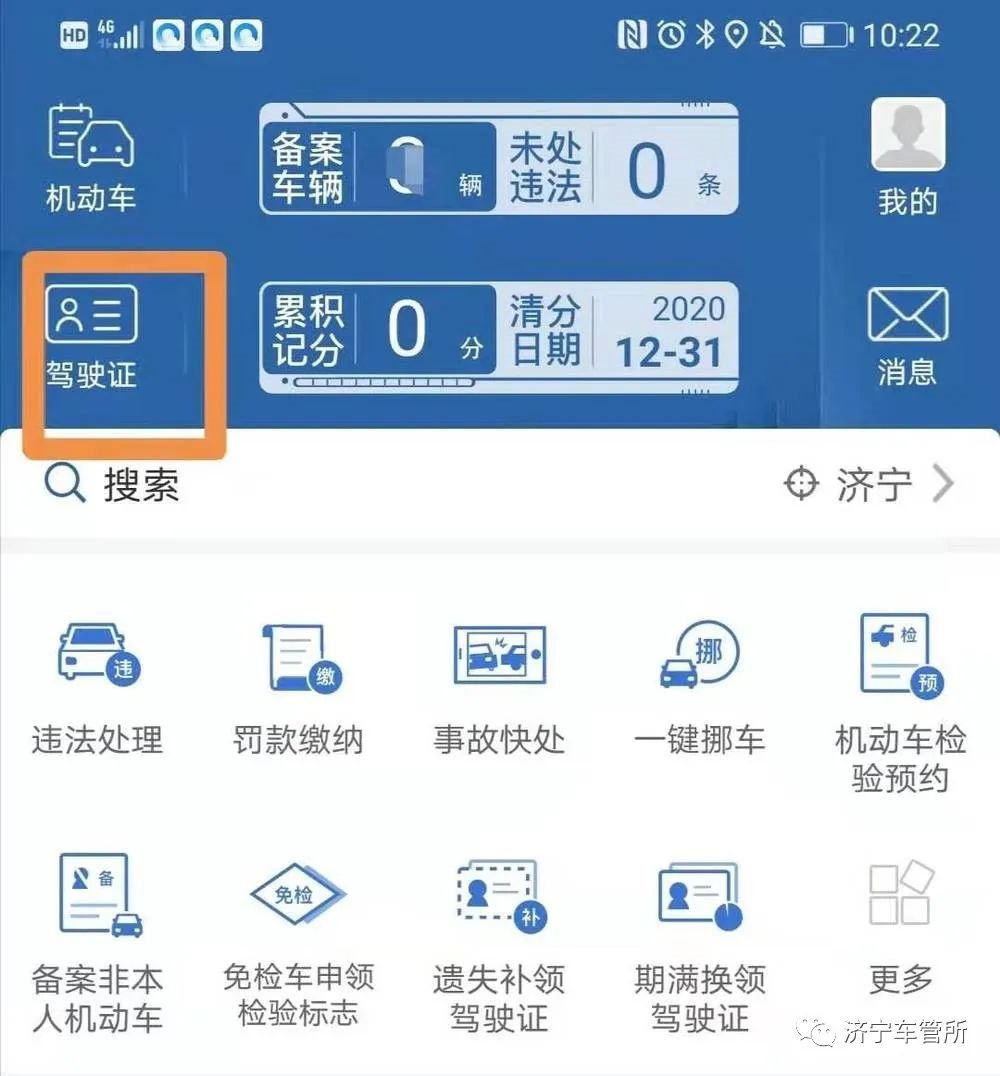Open 期满换领驾驶证 license renewal
The height and width of the screenshot is (1076, 1000).
pos(699,940)
